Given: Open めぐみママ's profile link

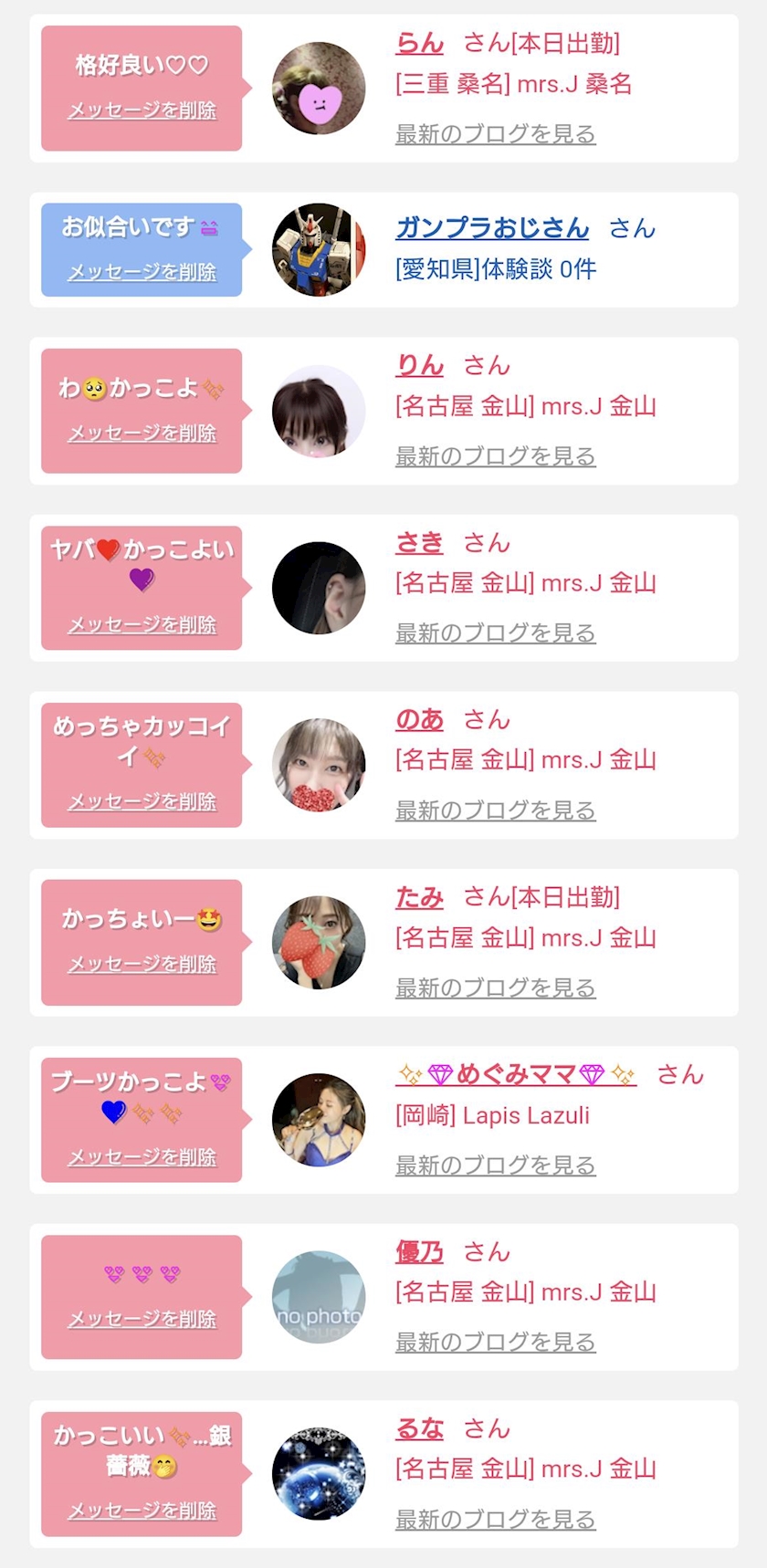Looking at the screenshot, I should click(x=516, y=1074).
